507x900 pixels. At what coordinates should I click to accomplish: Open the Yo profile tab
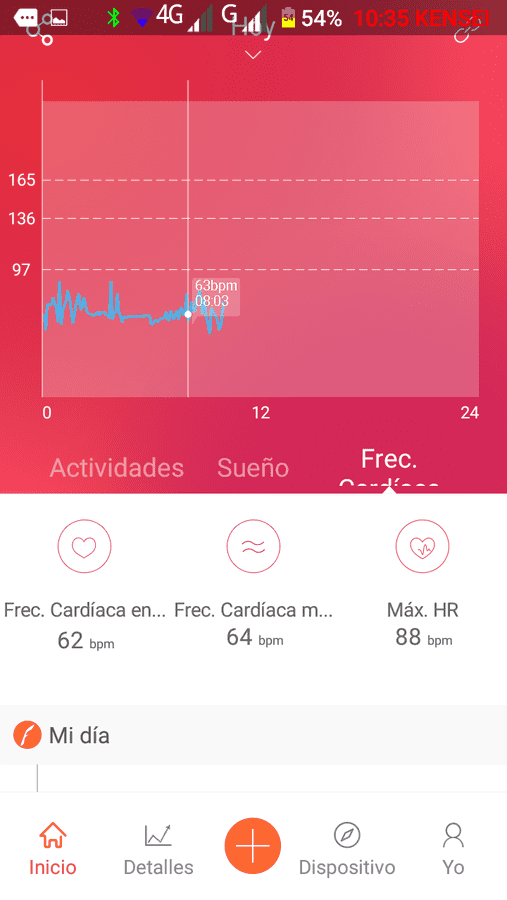pos(453,847)
